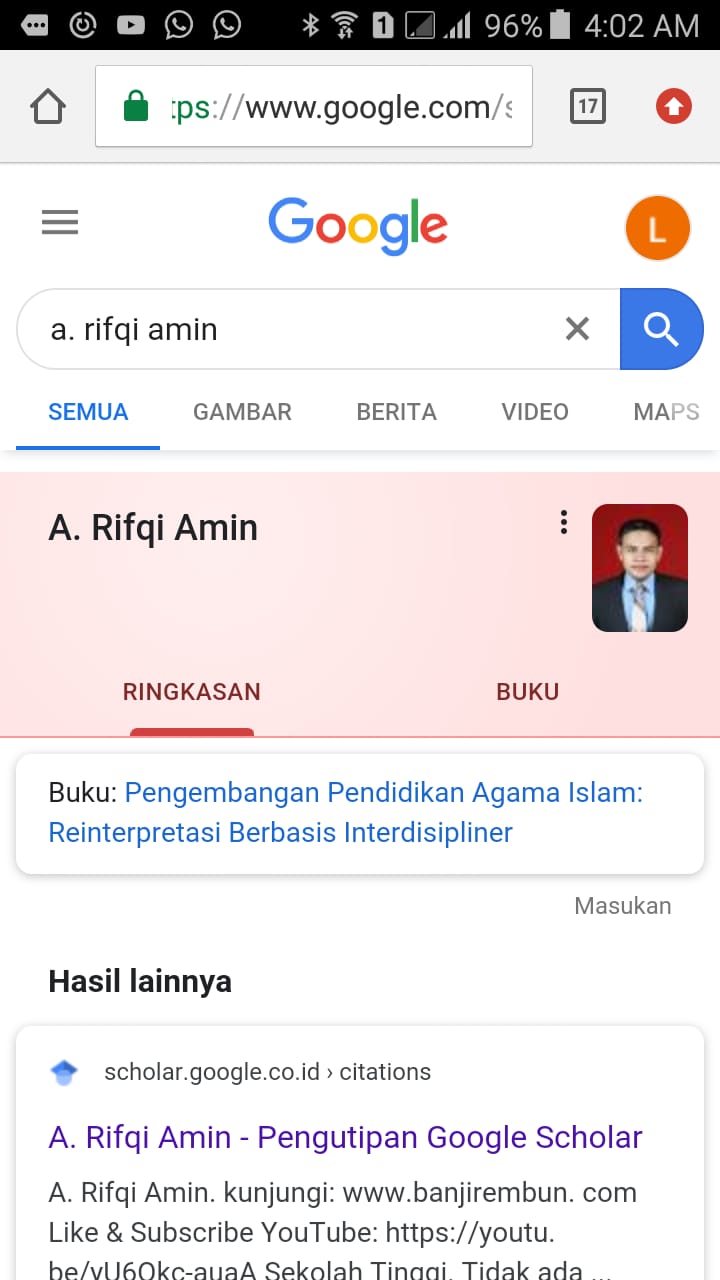
Task: Select the BUKU tab in the panel
Action: (527, 692)
